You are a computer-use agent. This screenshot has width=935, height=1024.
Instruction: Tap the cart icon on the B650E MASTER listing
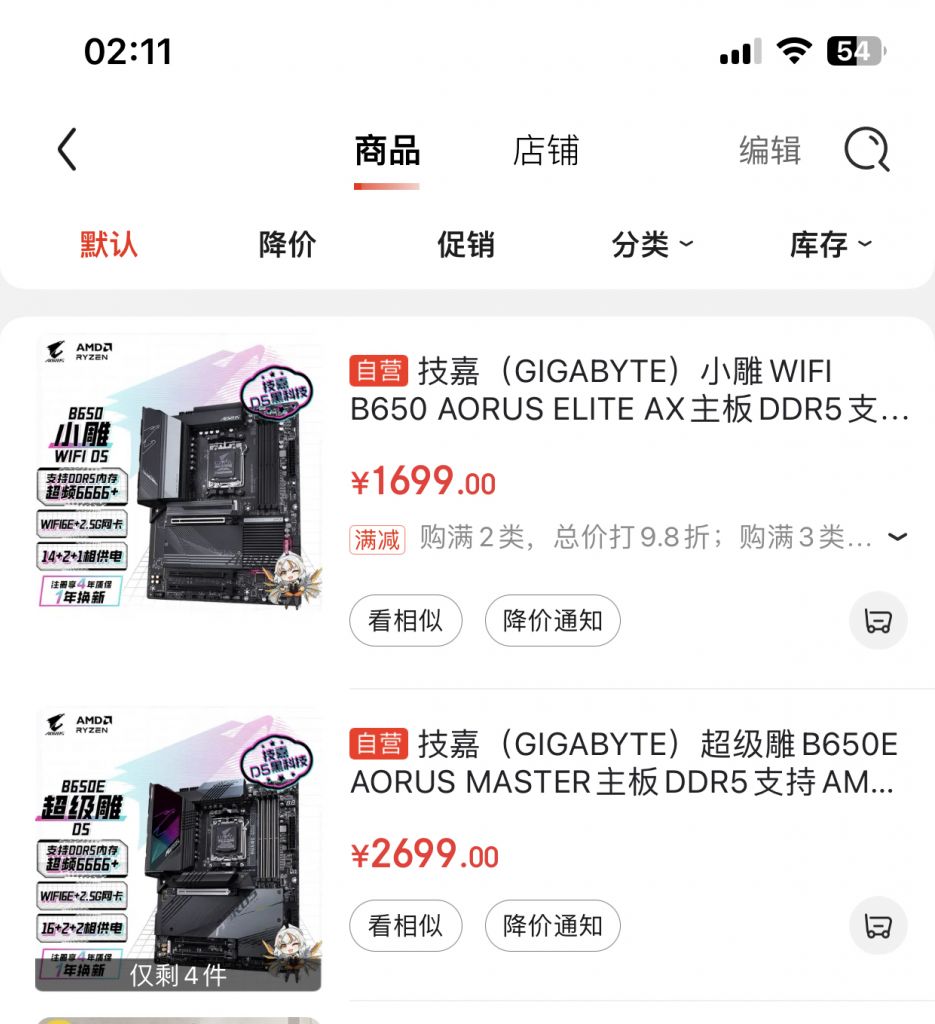pos(877,926)
